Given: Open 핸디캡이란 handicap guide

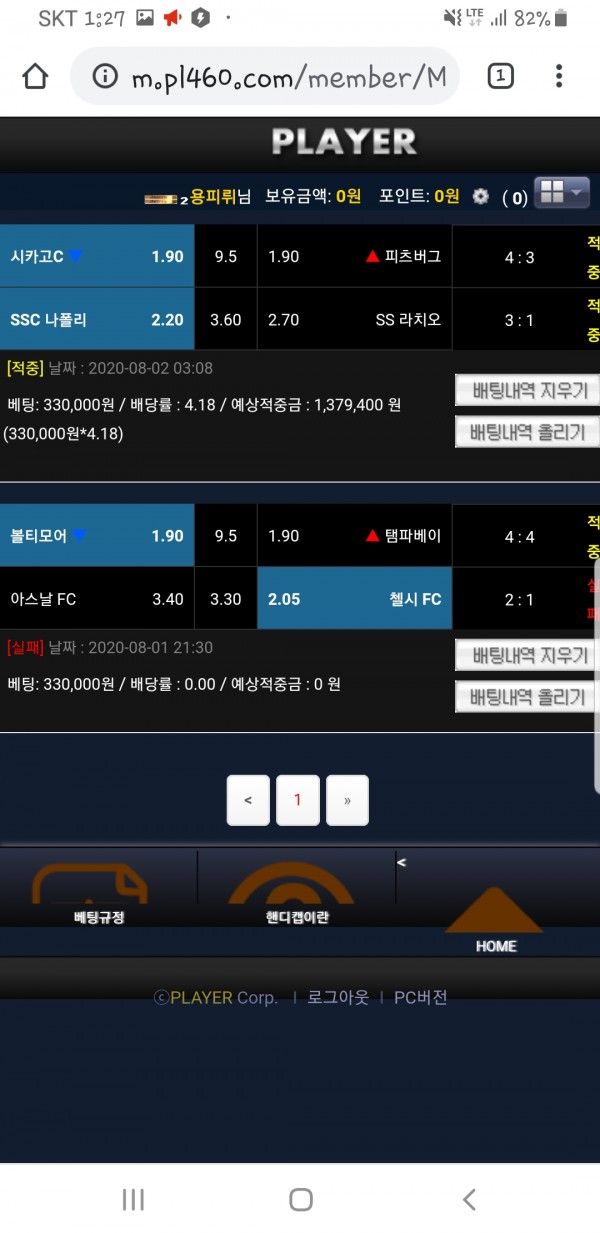Looking at the screenshot, I should tap(298, 895).
